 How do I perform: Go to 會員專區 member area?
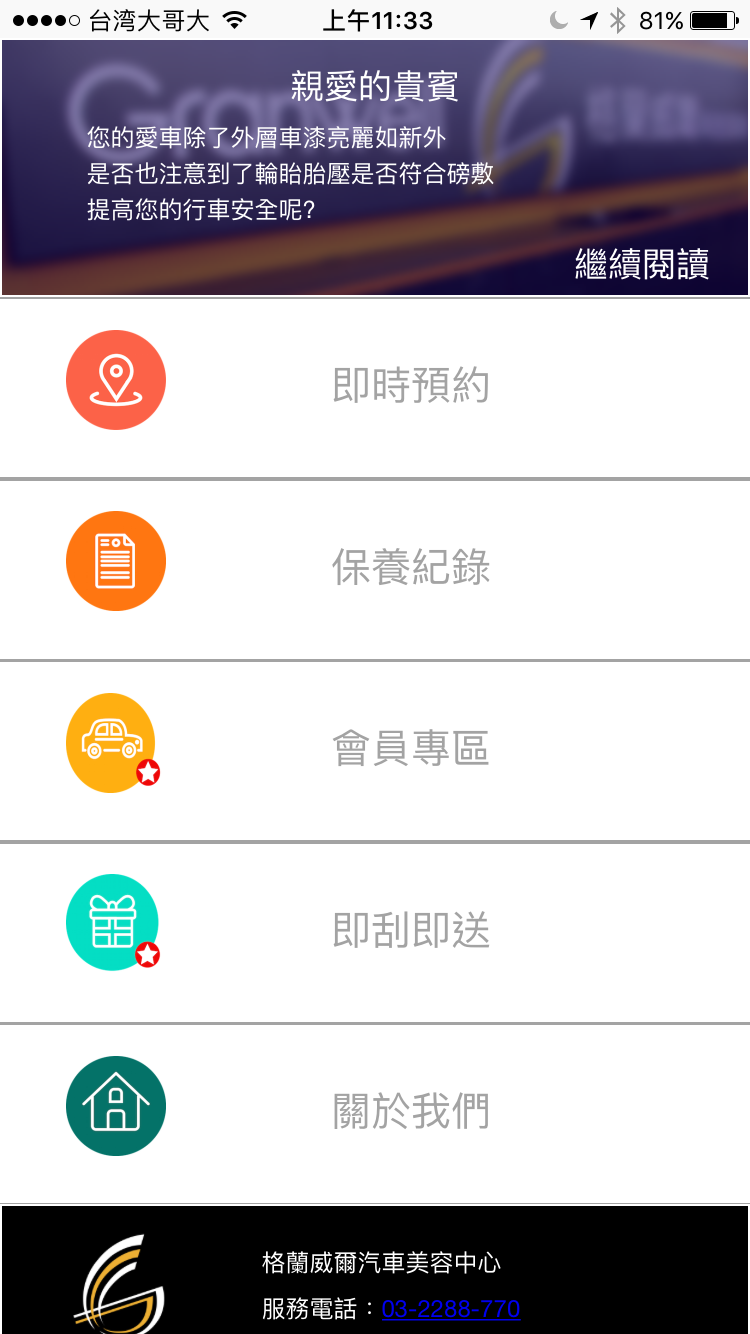point(375,751)
